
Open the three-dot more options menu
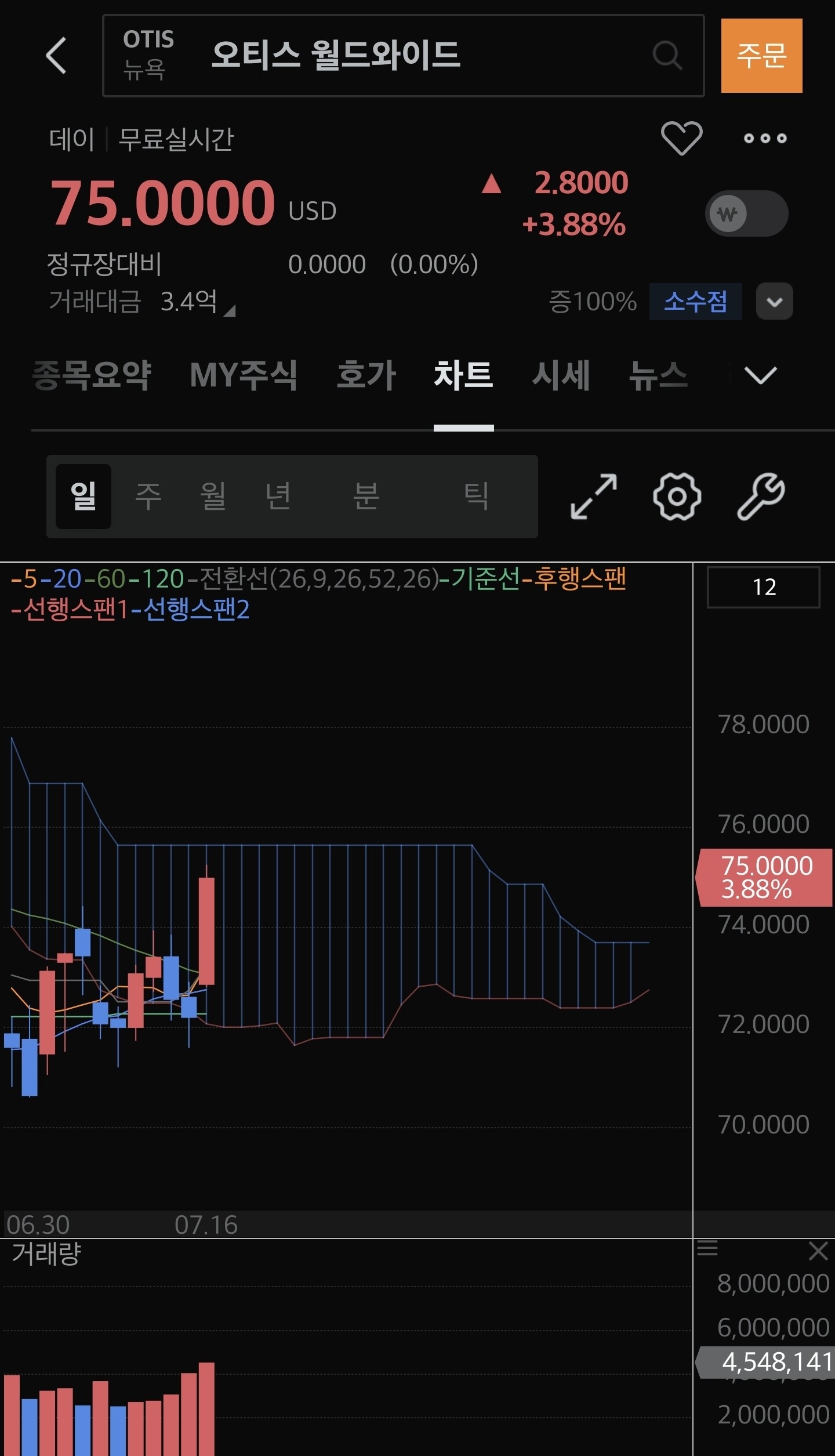765,138
